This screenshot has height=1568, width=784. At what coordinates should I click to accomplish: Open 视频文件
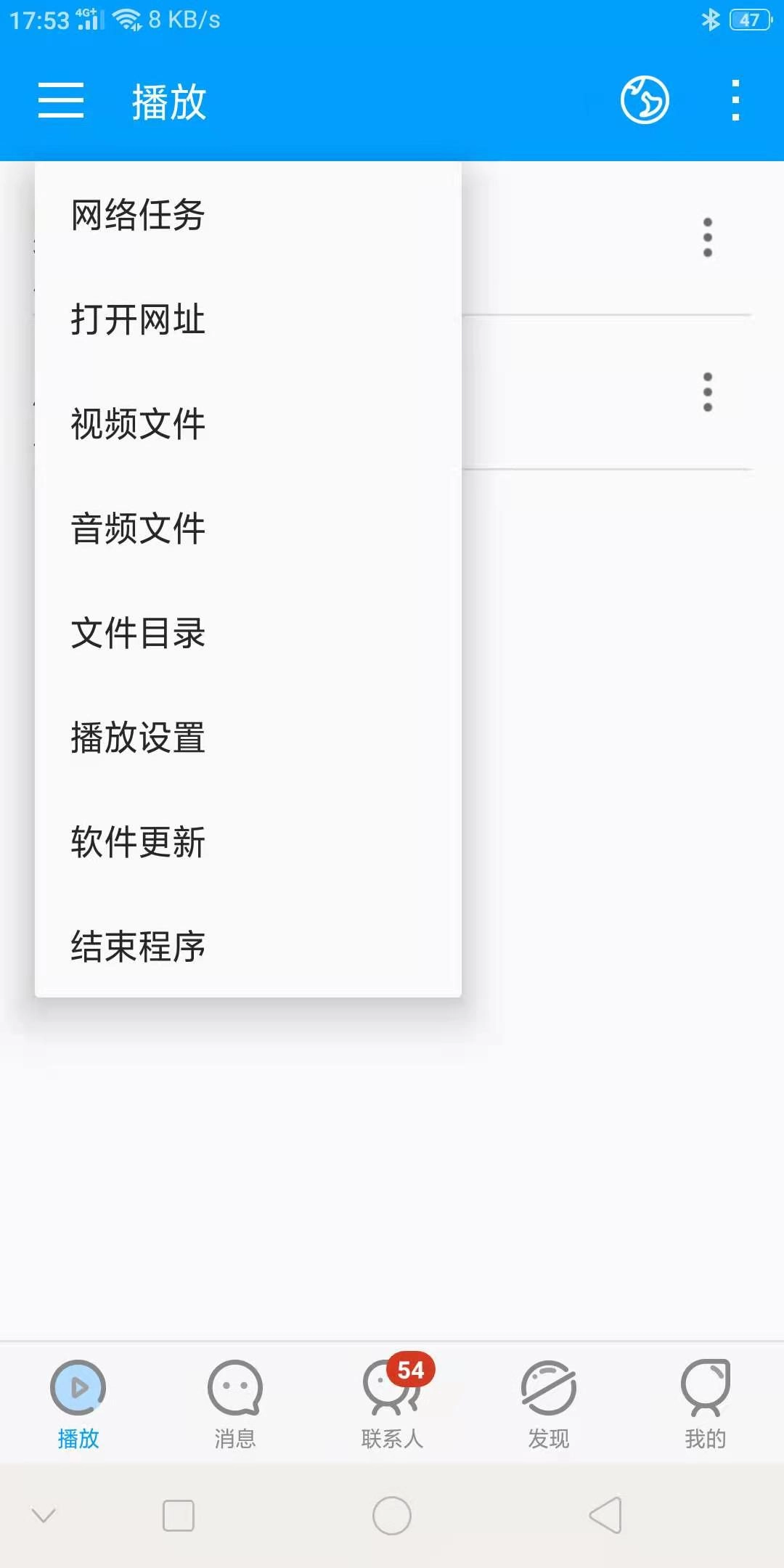[x=138, y=424]
